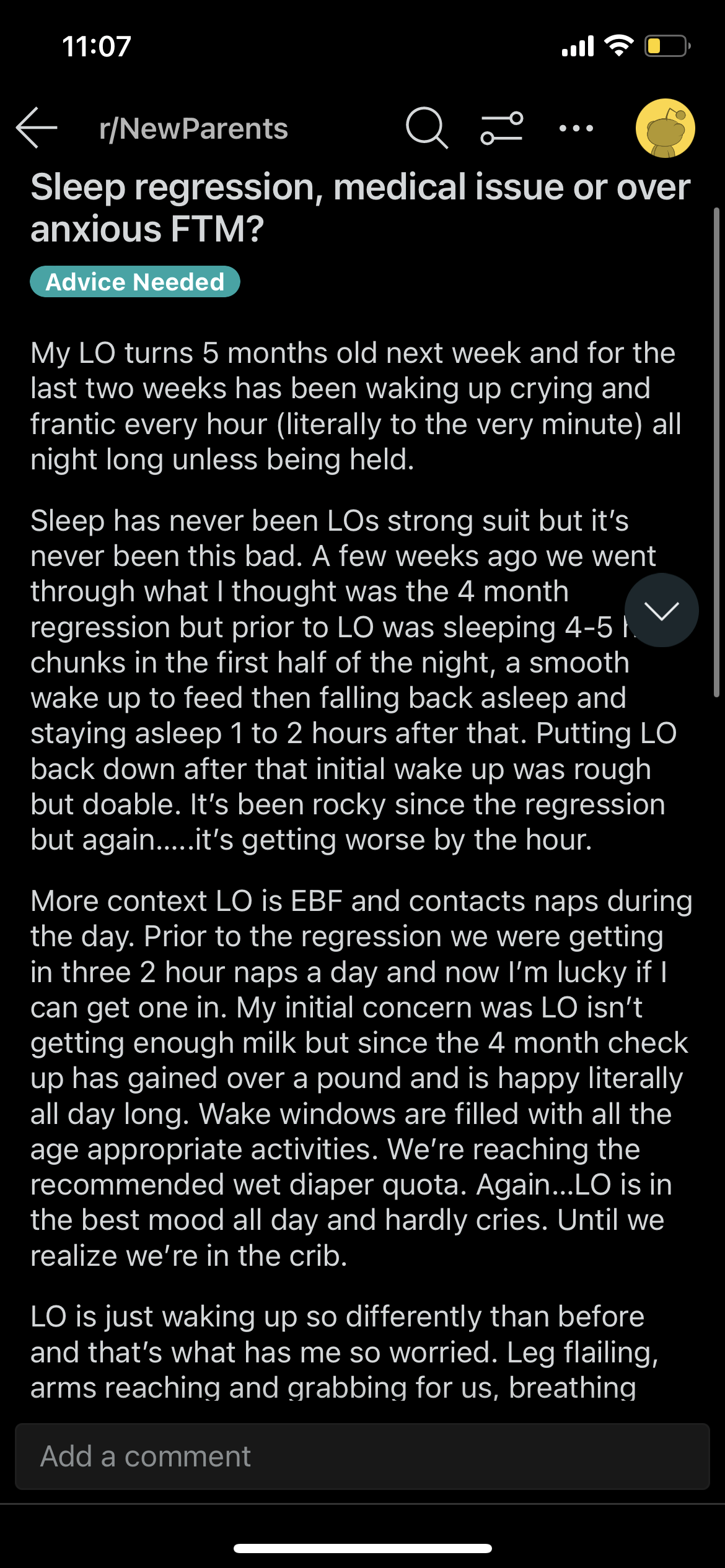Tap the Add a comment field
Screen dimensions: 725x1568
362,1457
